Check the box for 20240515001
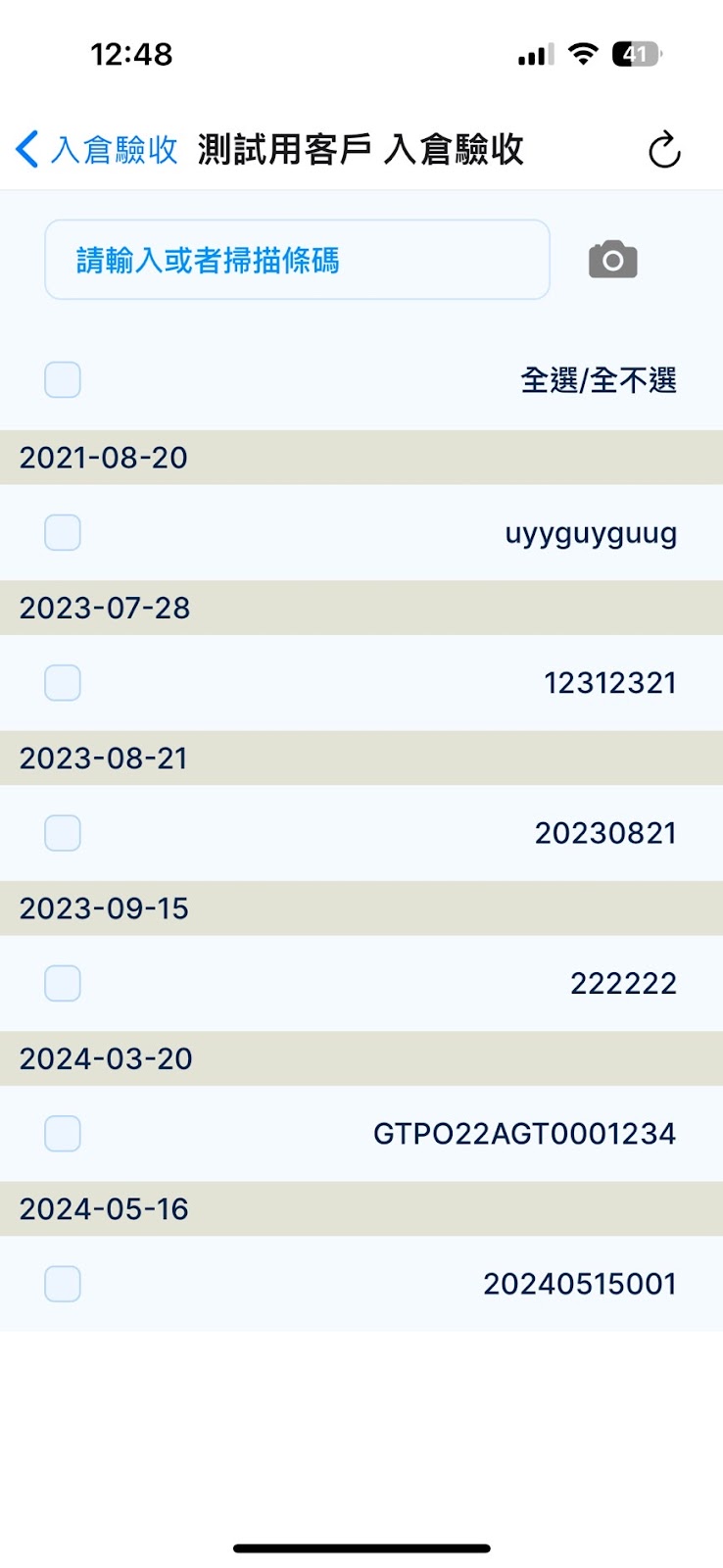 (63, 1284)
